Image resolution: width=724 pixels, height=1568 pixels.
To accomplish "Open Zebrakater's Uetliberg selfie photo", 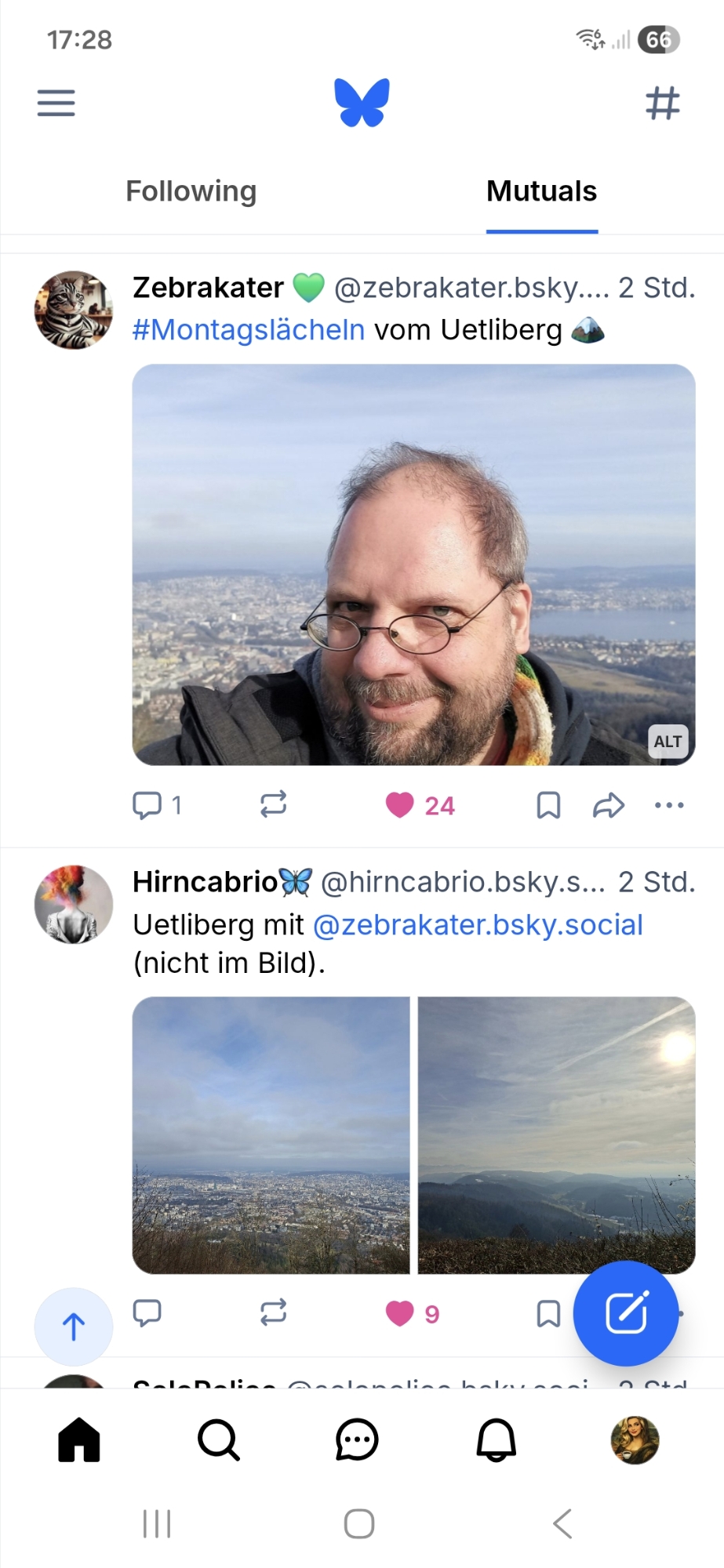I will point(413,564).
